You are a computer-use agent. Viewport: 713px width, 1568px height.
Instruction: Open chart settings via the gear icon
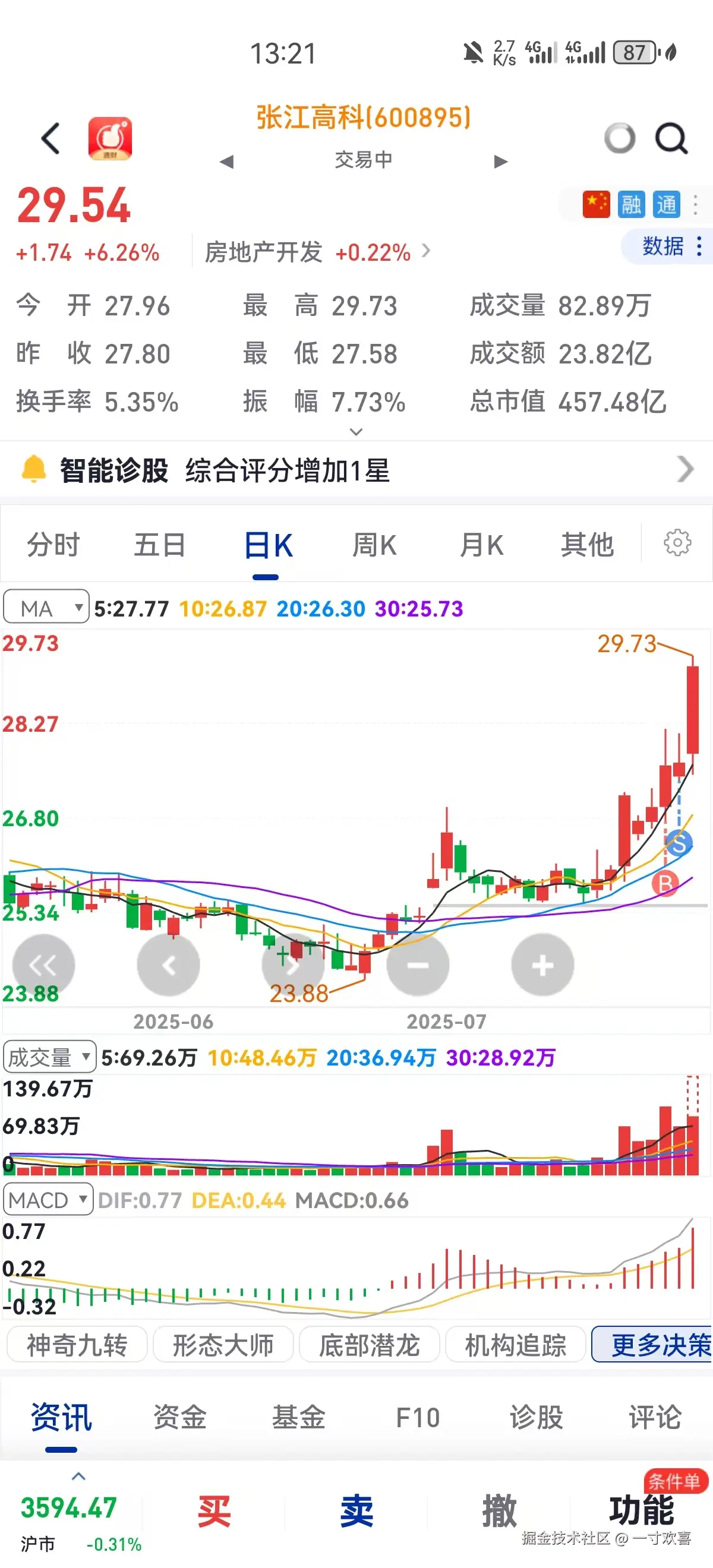(678, 543)
